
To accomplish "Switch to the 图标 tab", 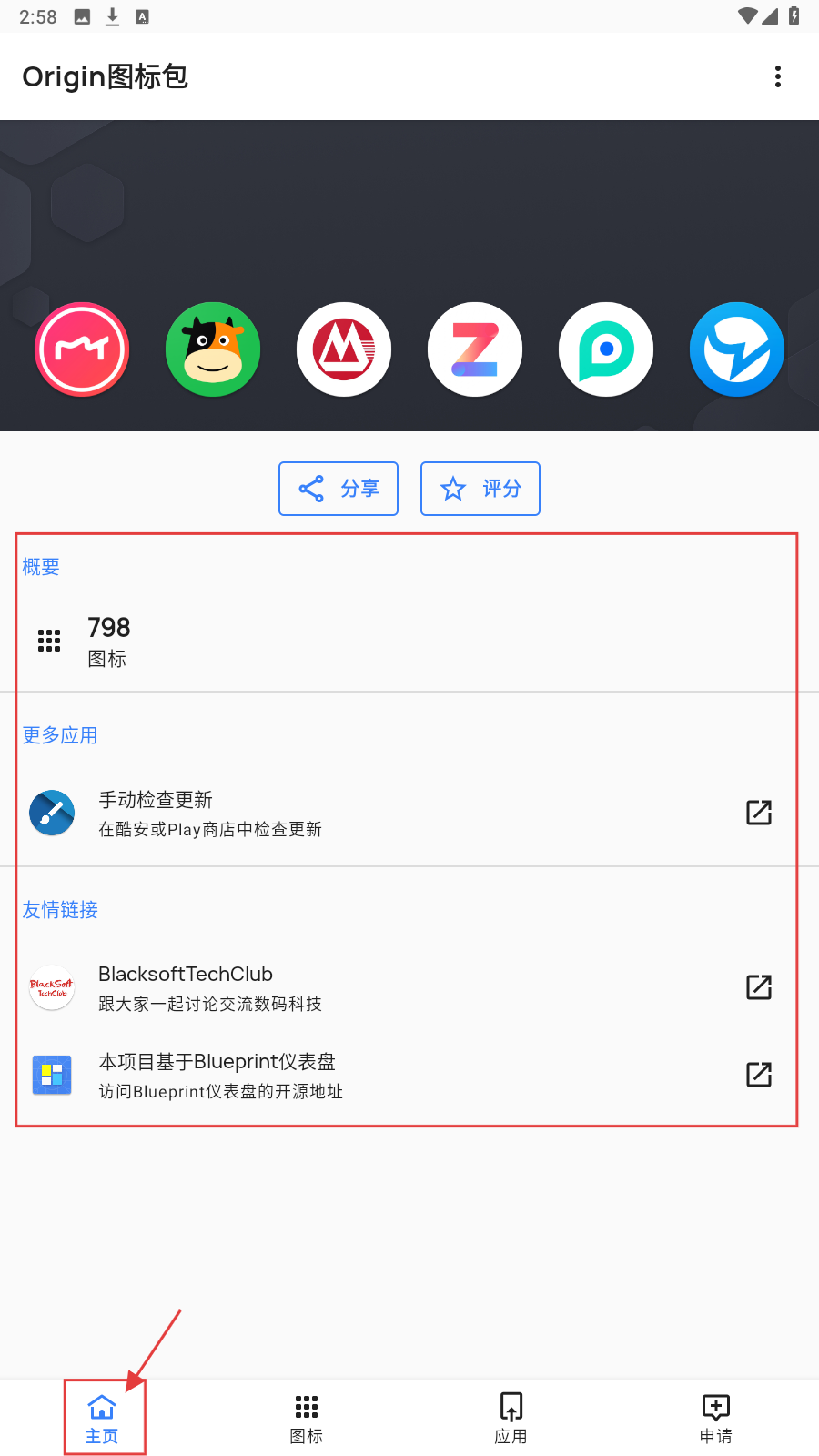I will click(x=307, y=1418).
